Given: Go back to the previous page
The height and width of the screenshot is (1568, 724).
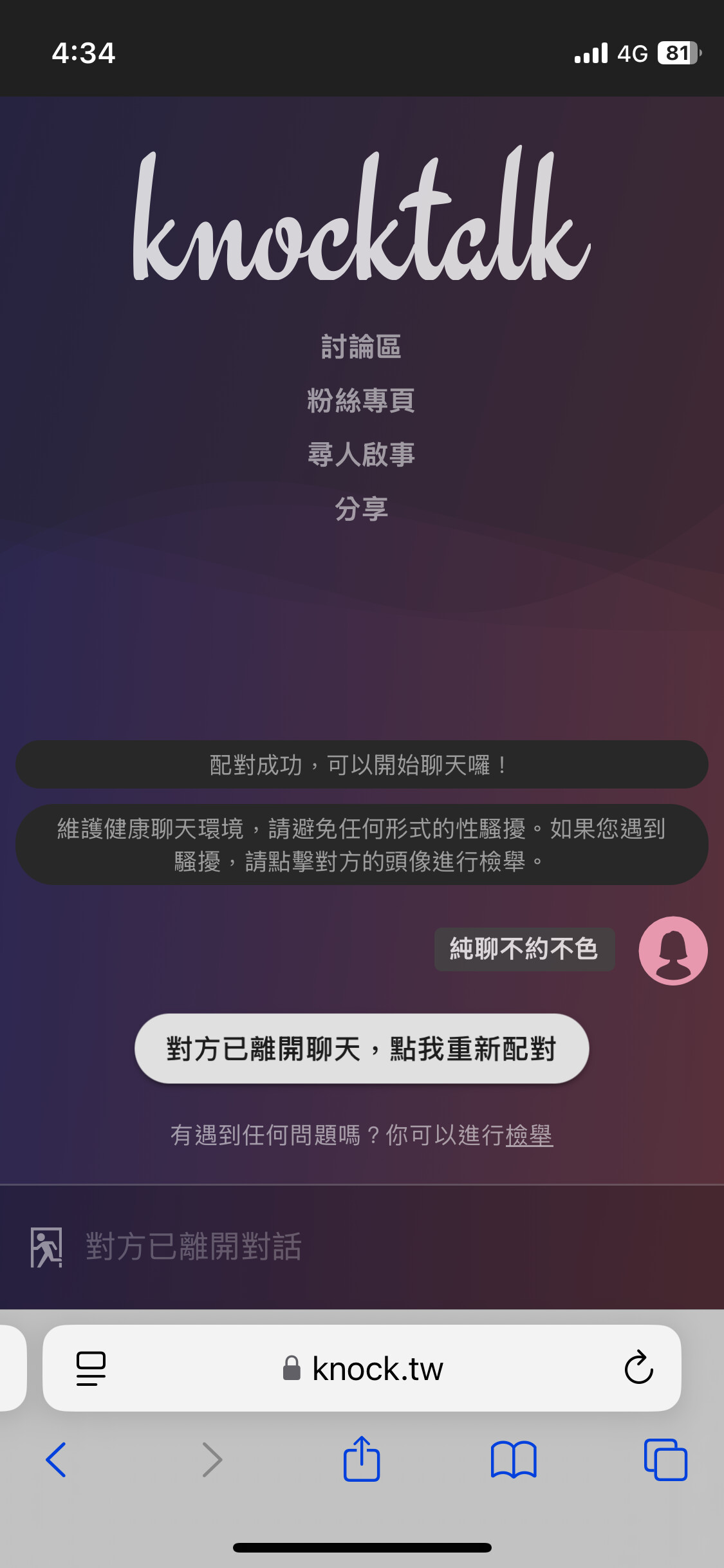Looking at the screenshot, I should coord(56,1459).
